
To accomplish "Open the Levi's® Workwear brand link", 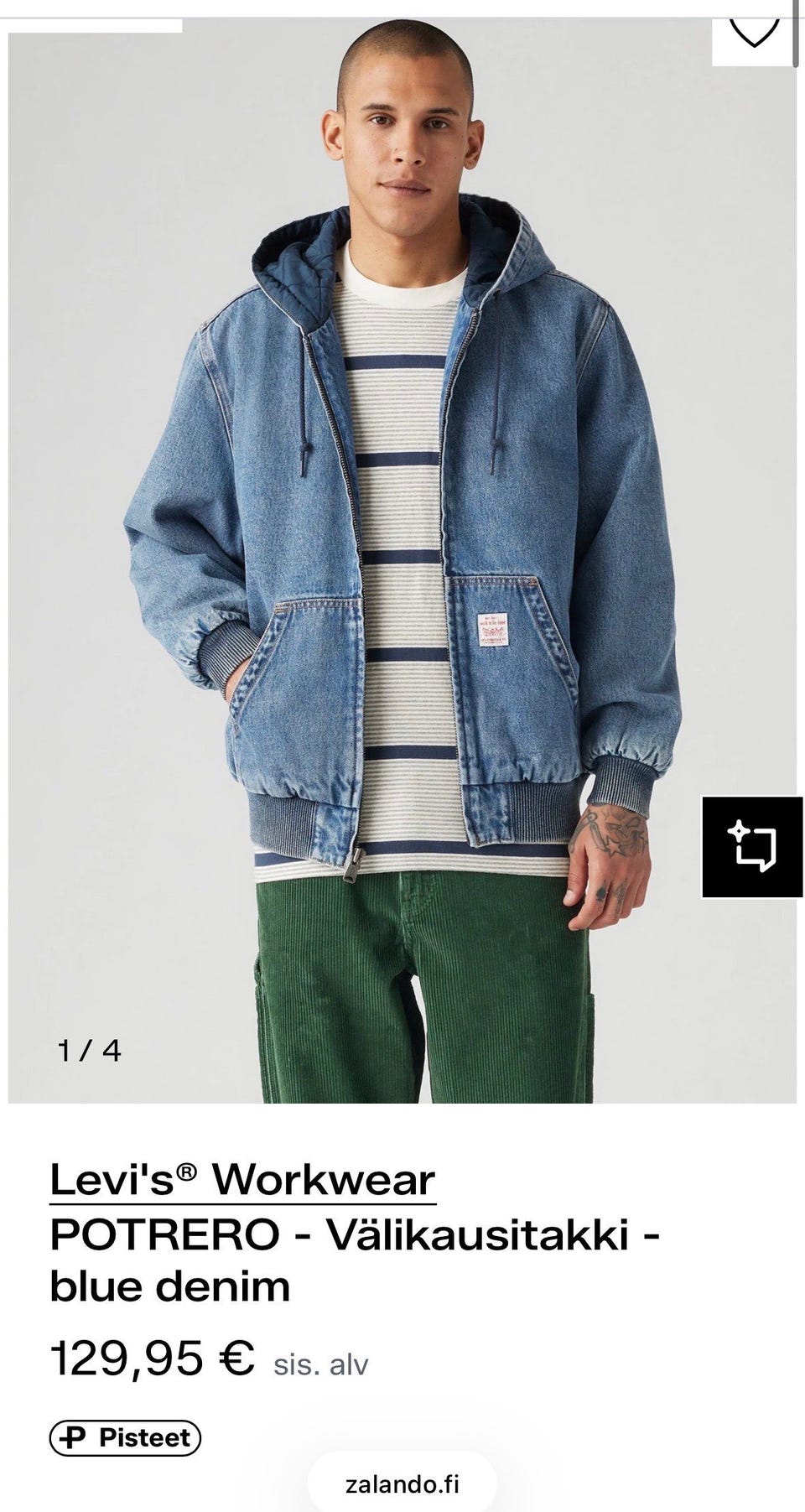I will (242, 1180).
